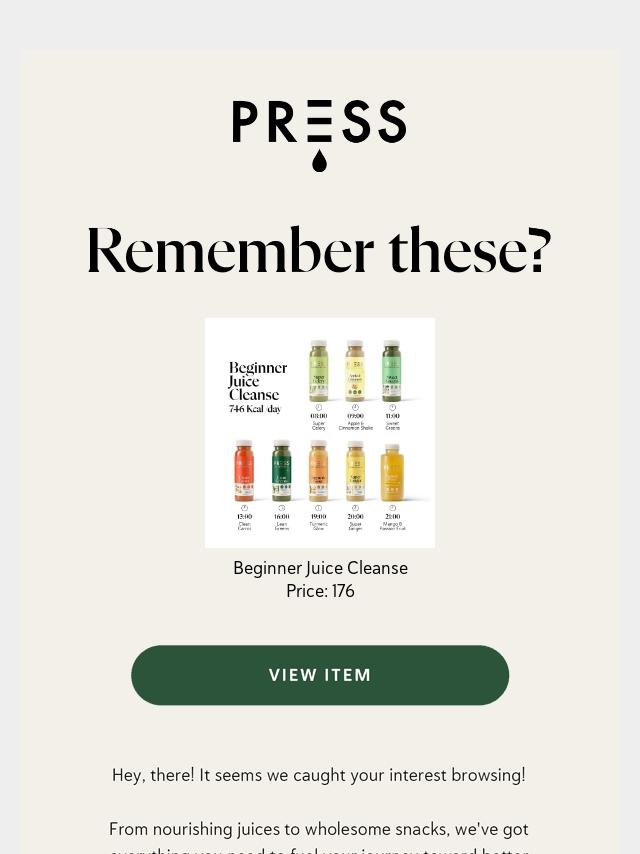Tap the VIEW ITEM button
640x854 pixels.
[x=320, y=675]
